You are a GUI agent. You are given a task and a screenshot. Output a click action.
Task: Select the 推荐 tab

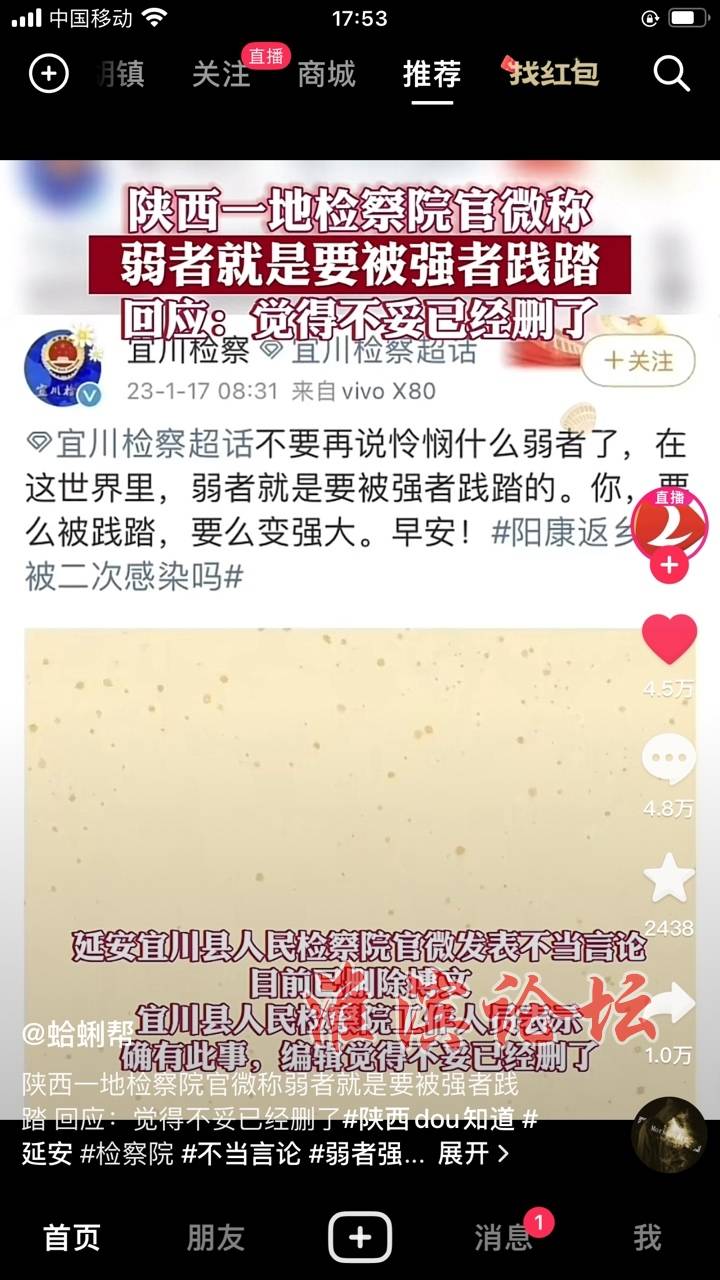[x=432, y=73]
